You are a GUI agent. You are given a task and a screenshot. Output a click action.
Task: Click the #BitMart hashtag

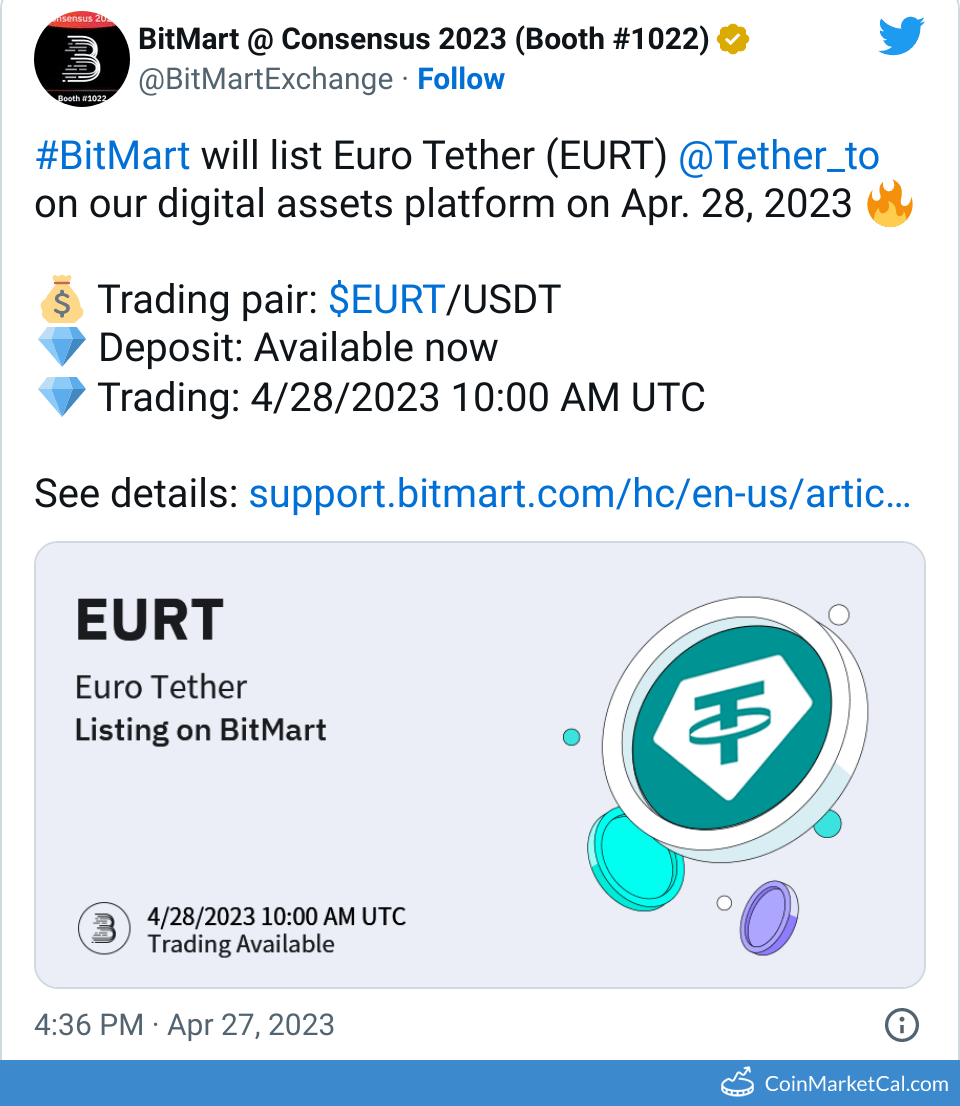[x=111, y=155]
